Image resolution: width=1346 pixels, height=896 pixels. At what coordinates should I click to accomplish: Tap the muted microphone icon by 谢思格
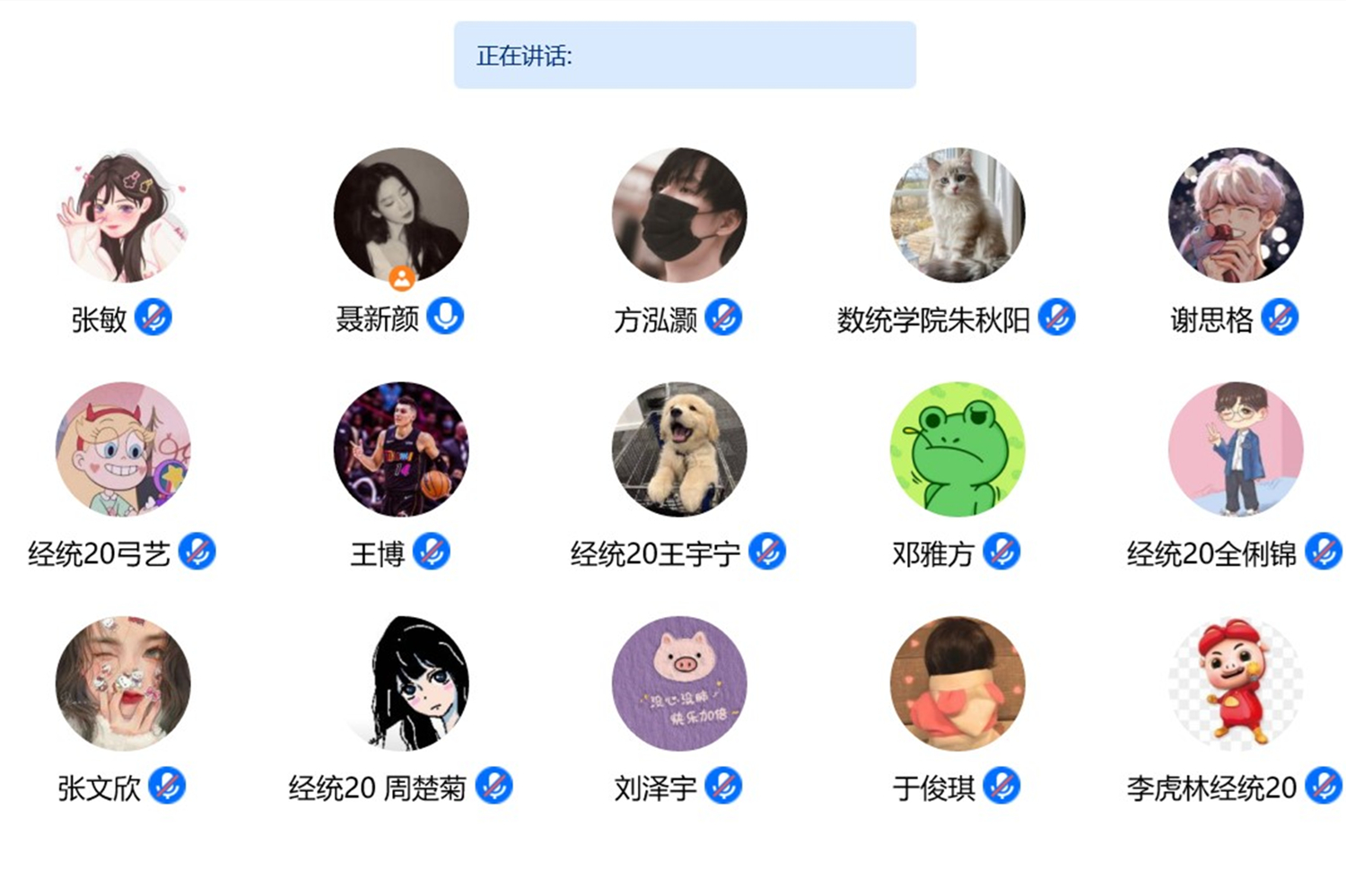pyautogui.click(x=1280, y=318)
